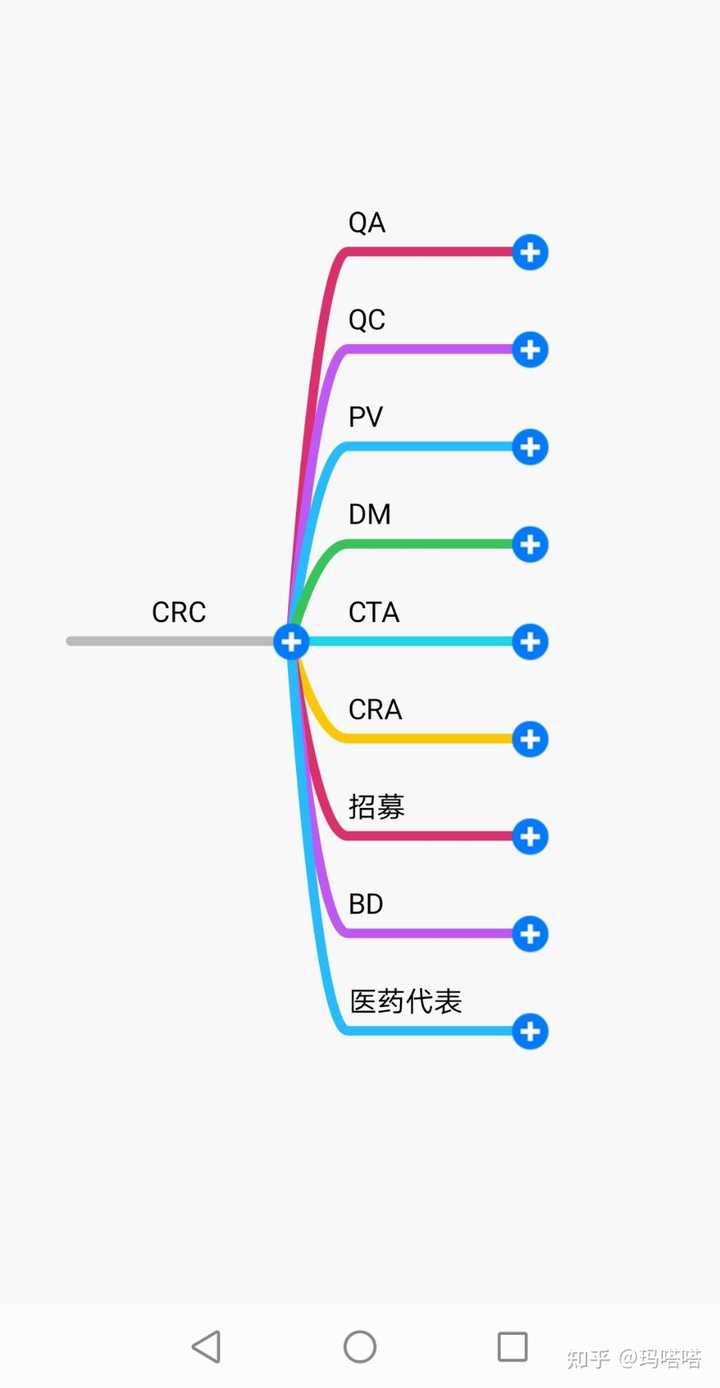720x1388 pixels.
Task: Click the plus icon on the QA branch
Action: click(x=529, y=252)
